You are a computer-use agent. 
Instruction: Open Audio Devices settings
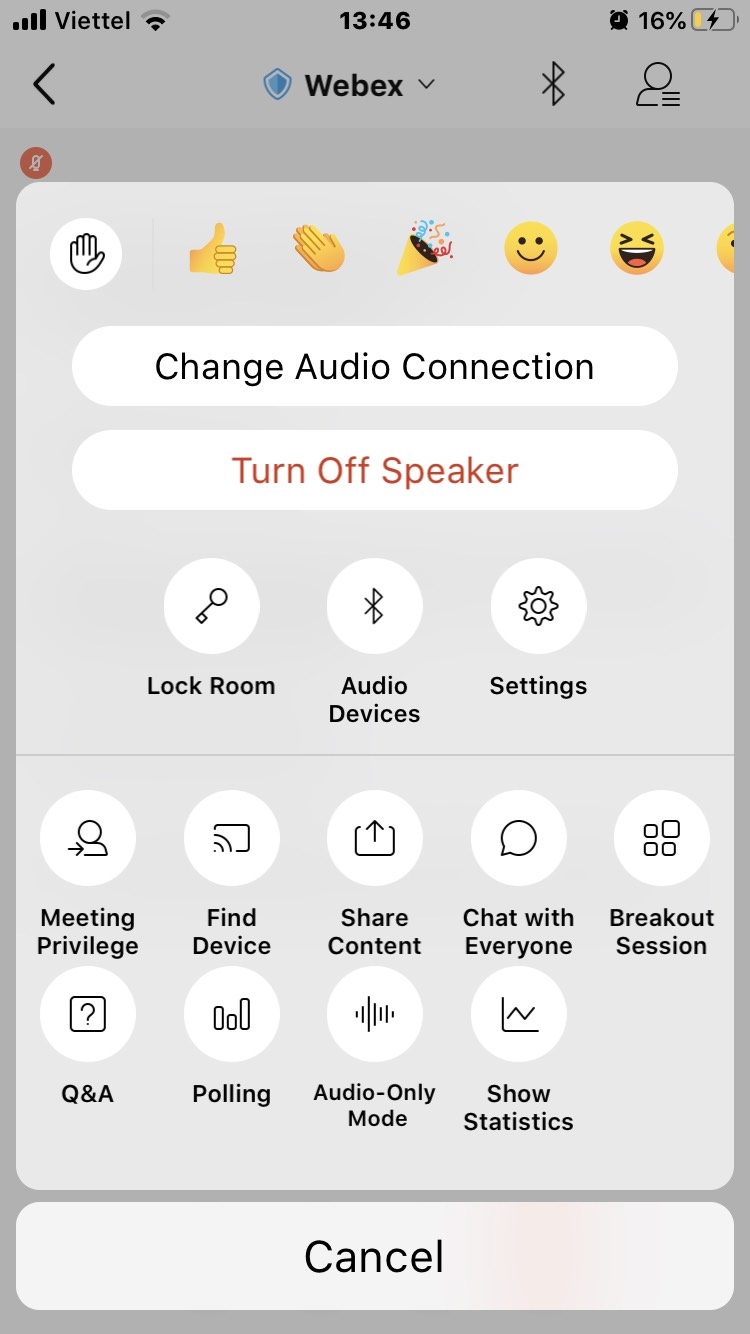point(374,606)
